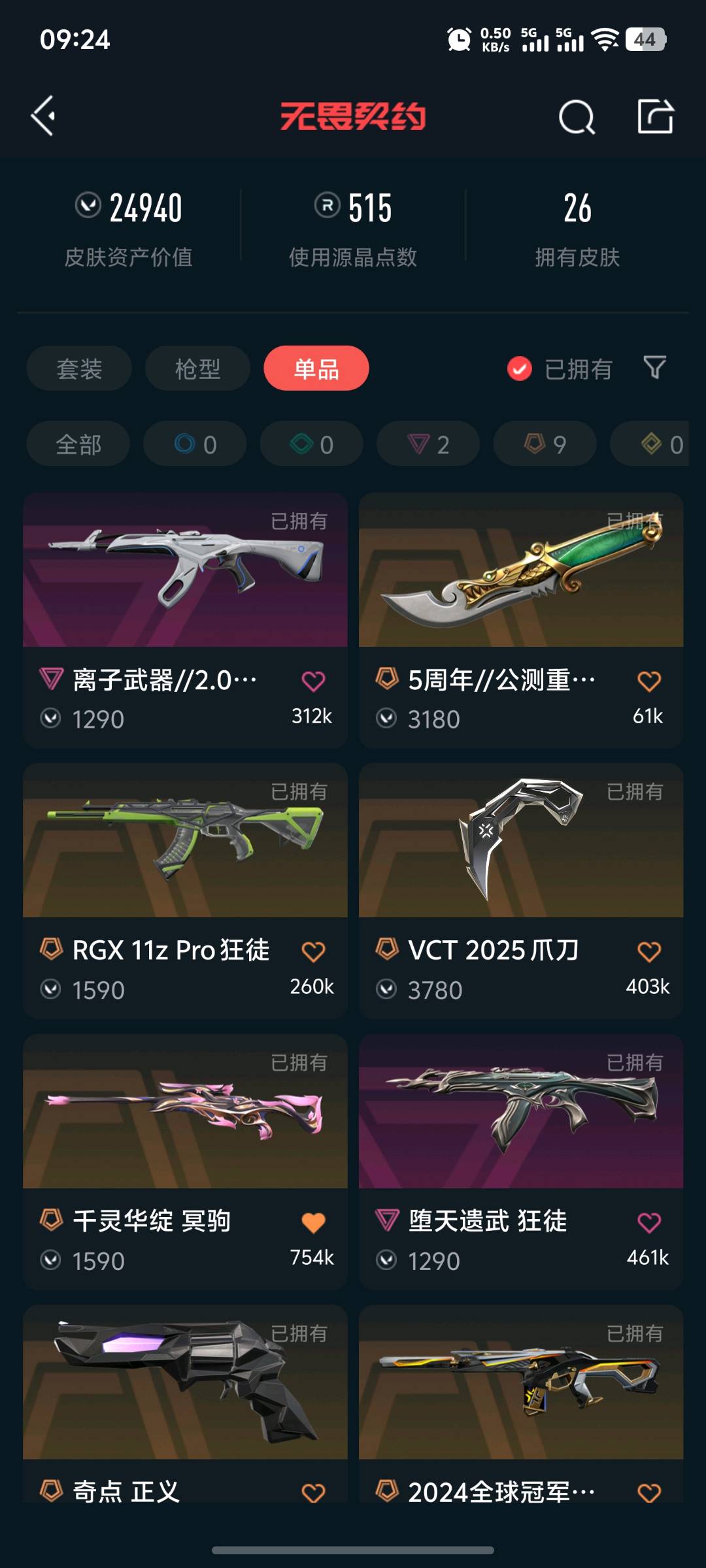Filter by blue tier chip showing 0
Screen dimensions: 706x1568
195,444
